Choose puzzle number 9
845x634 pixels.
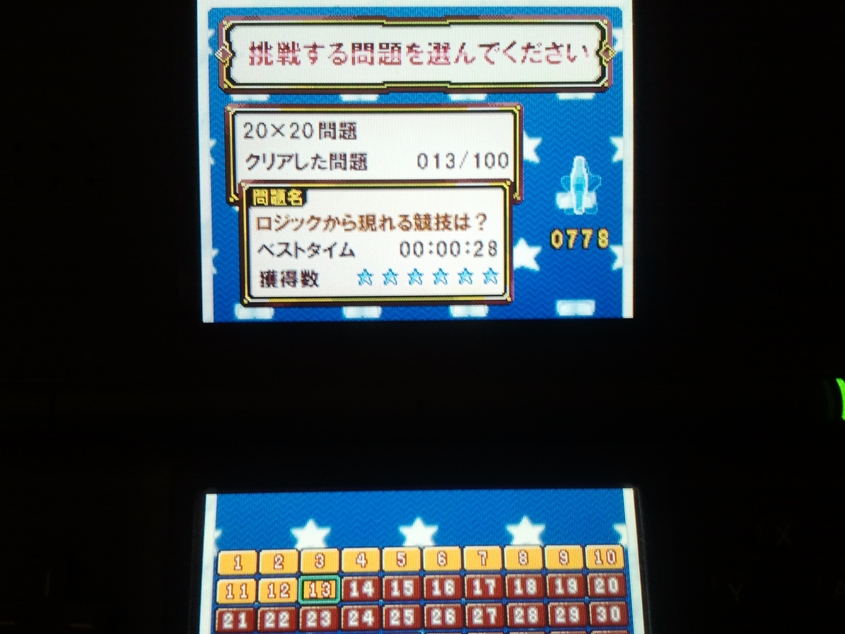pyautogui.click(x=564, y=559)
